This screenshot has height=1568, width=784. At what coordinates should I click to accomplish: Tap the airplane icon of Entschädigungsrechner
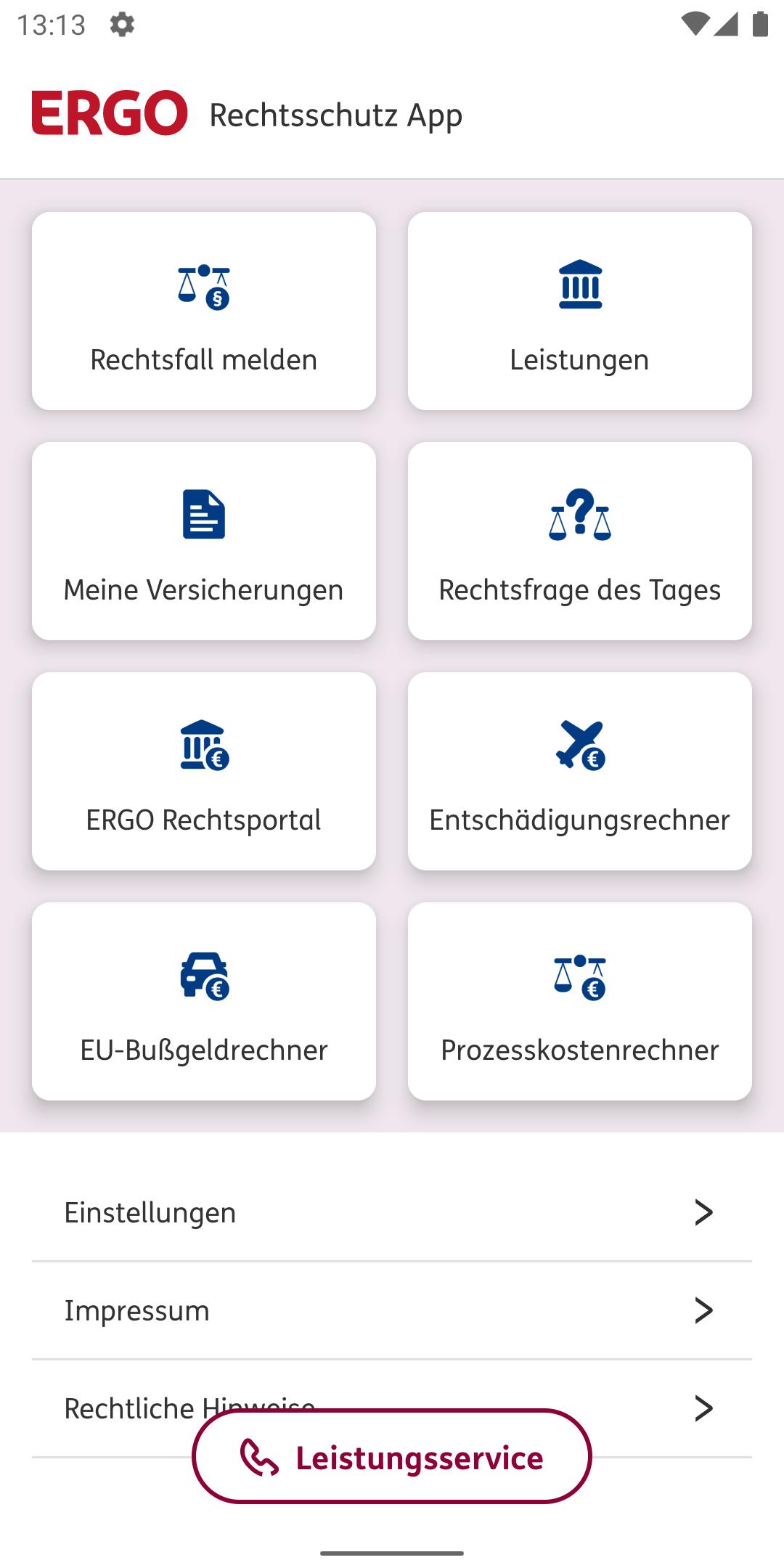click(x=579, y=748)
